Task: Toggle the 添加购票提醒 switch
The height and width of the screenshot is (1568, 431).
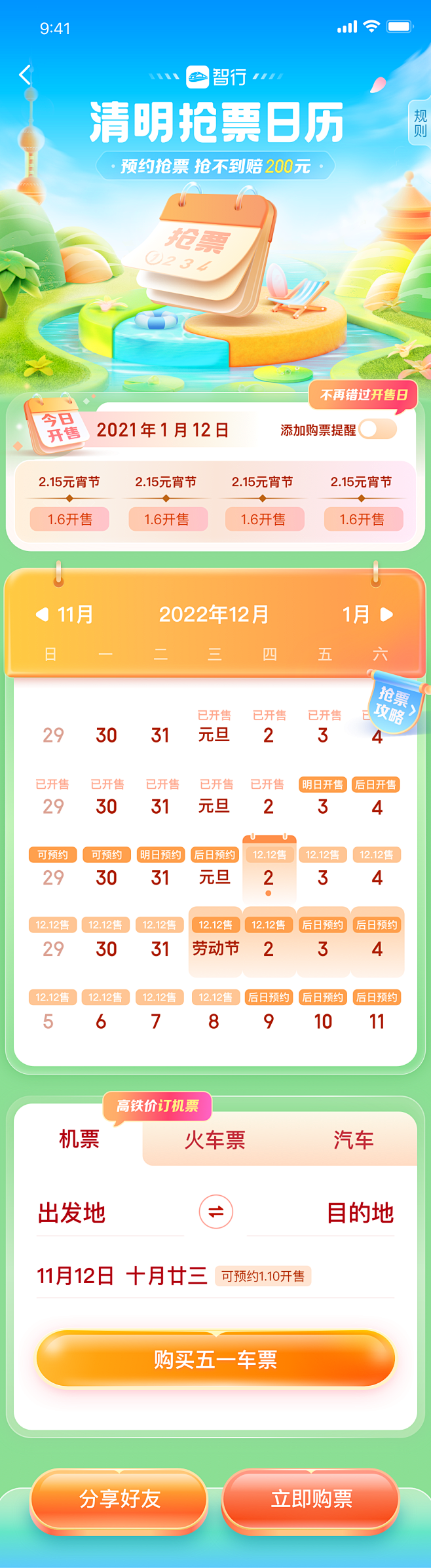Action: click(378, 429)
